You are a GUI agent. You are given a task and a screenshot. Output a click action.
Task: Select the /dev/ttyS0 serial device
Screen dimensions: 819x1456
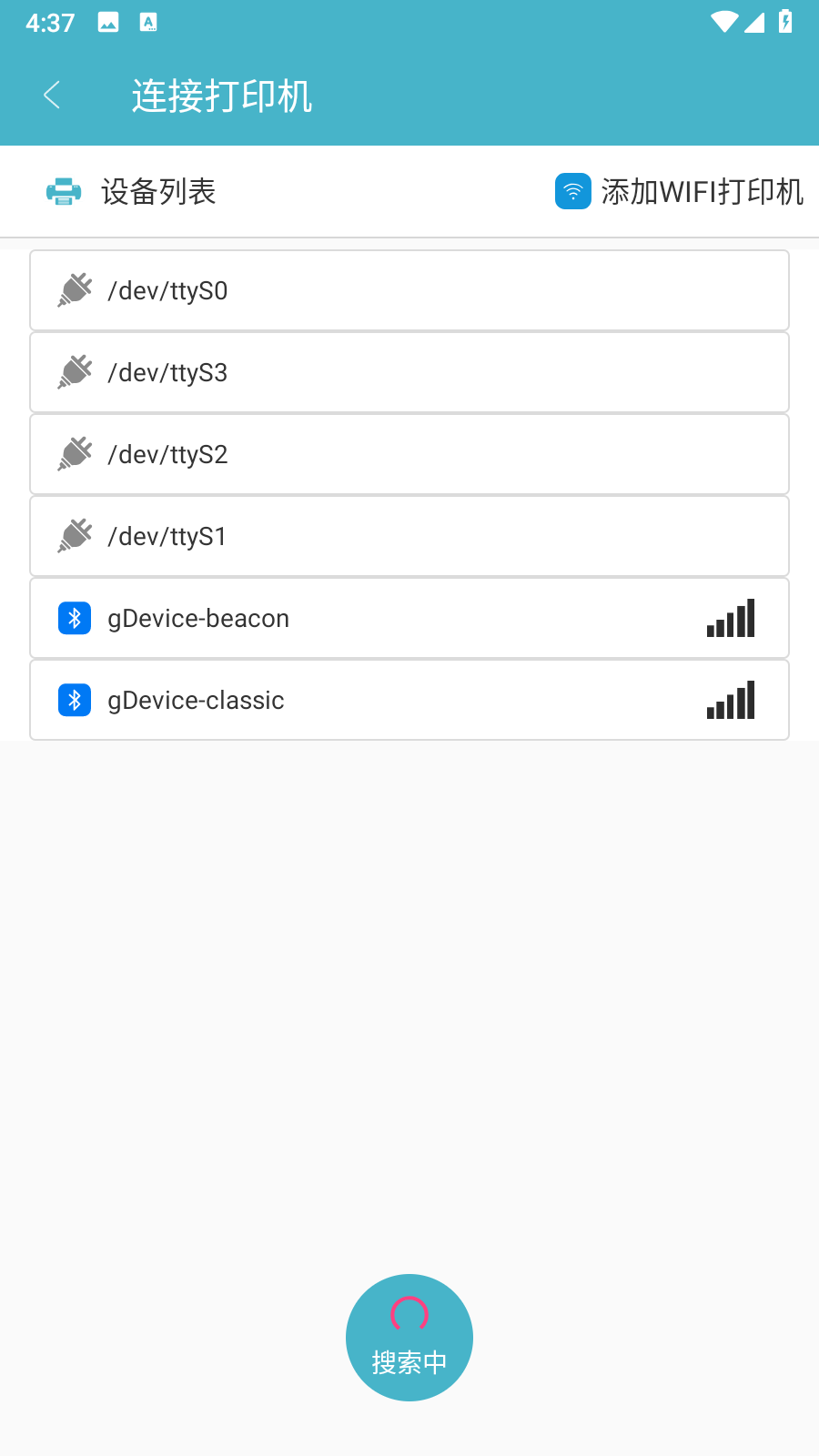[409, 291]
